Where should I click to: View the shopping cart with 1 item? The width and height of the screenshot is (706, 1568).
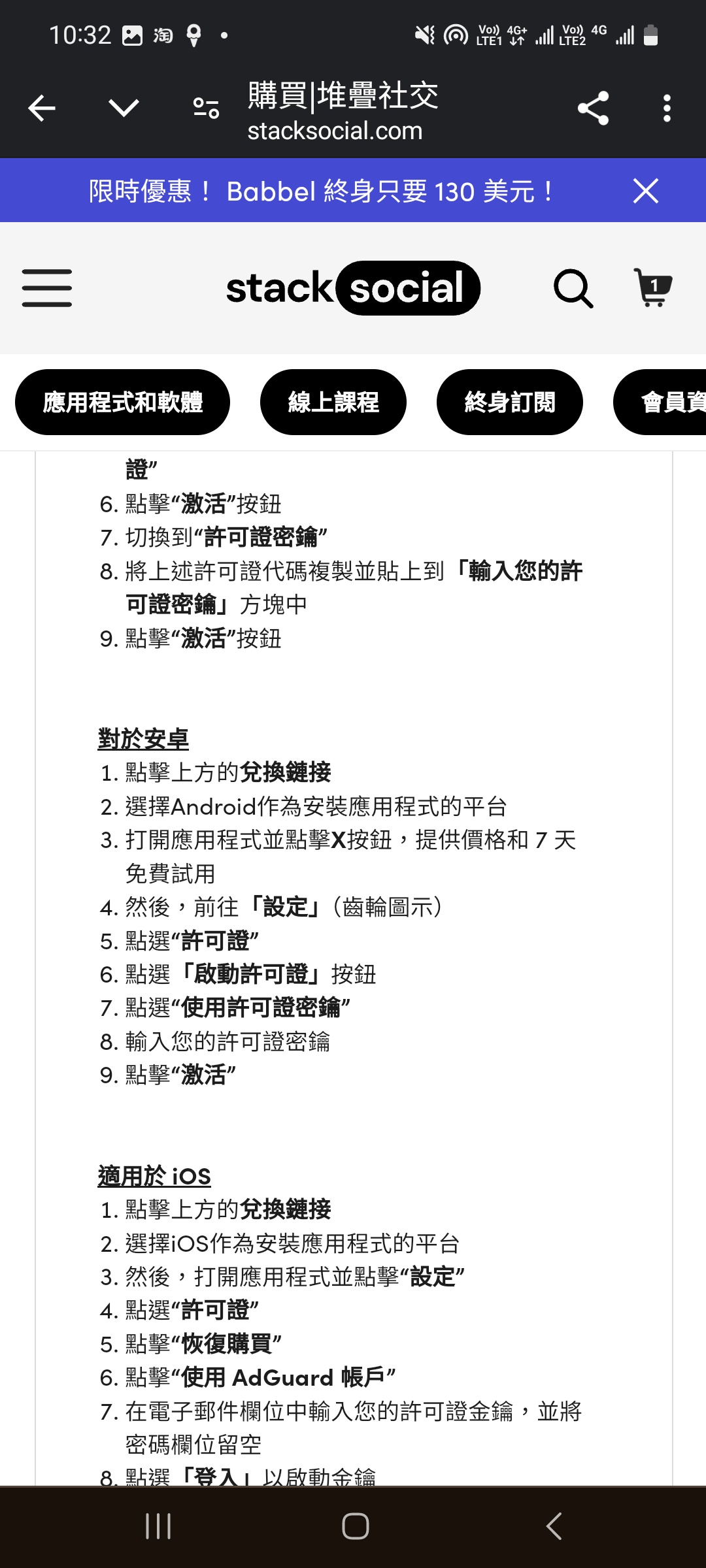click(x=652, y=288)
